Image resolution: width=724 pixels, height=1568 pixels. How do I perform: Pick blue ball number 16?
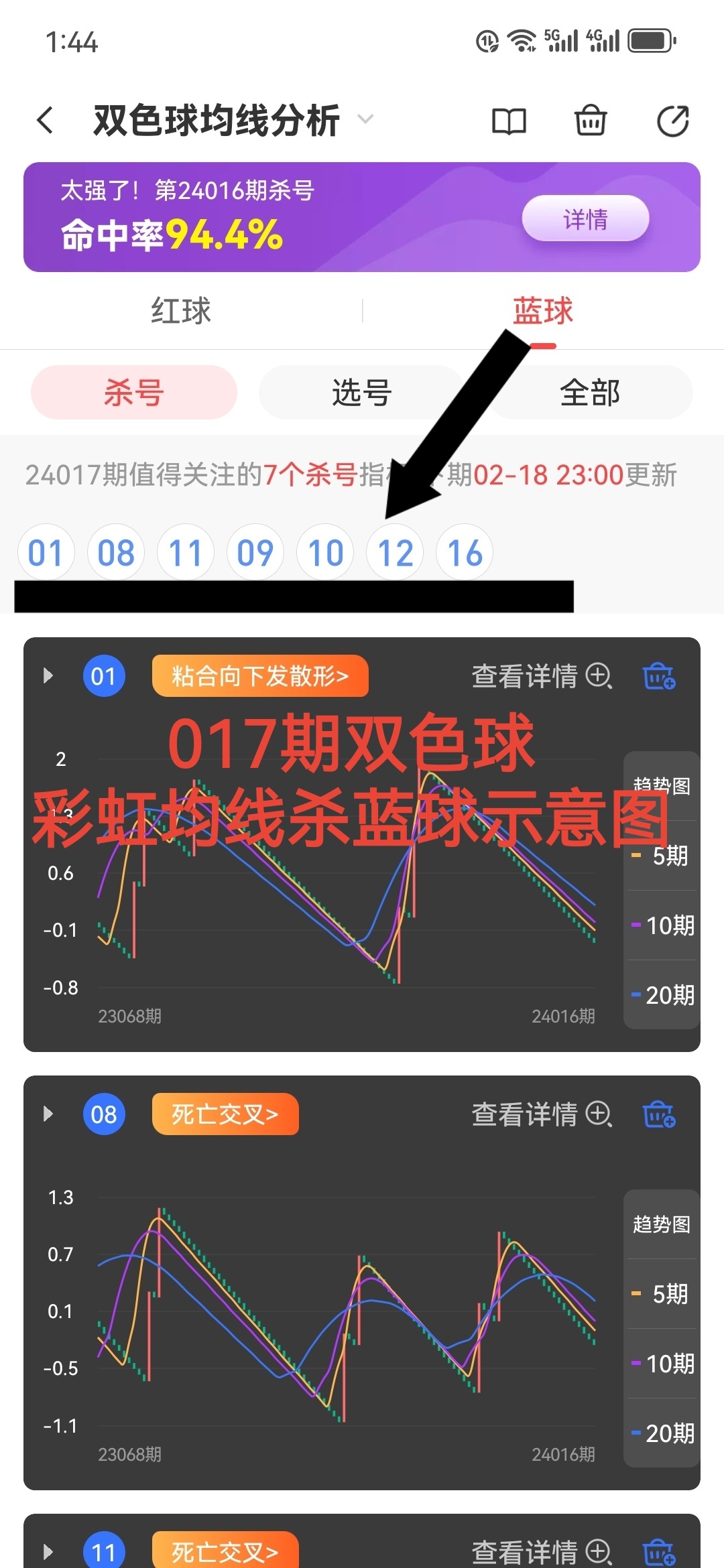(465, 553)
